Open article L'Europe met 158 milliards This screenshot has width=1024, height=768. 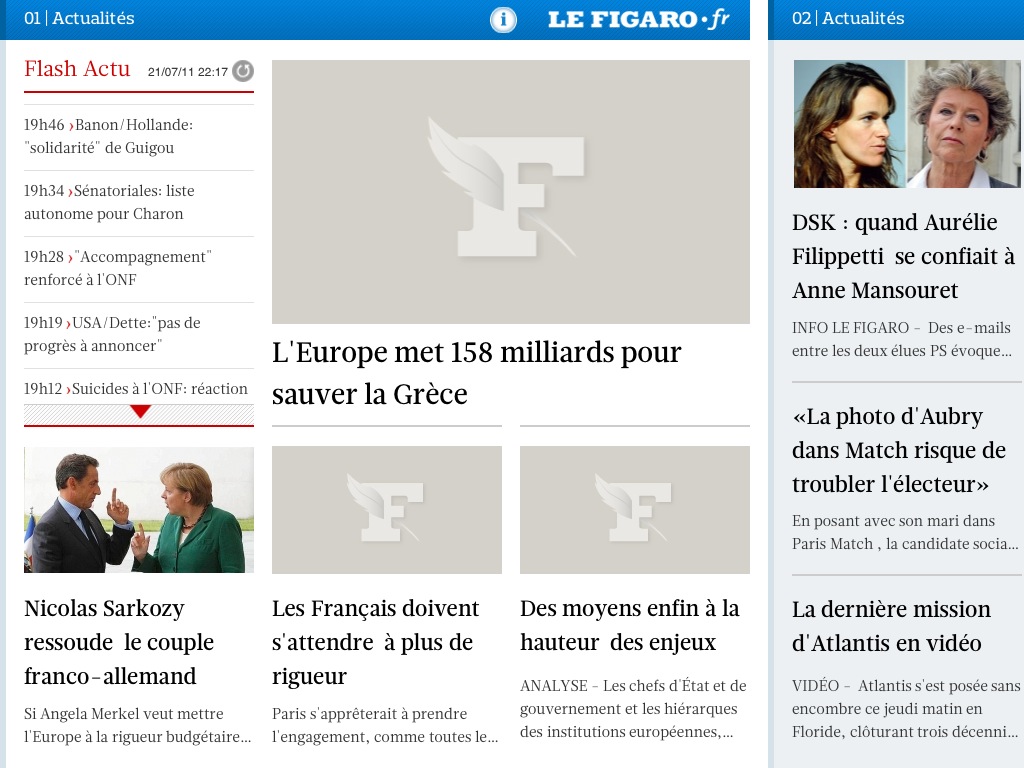(476, 373)
